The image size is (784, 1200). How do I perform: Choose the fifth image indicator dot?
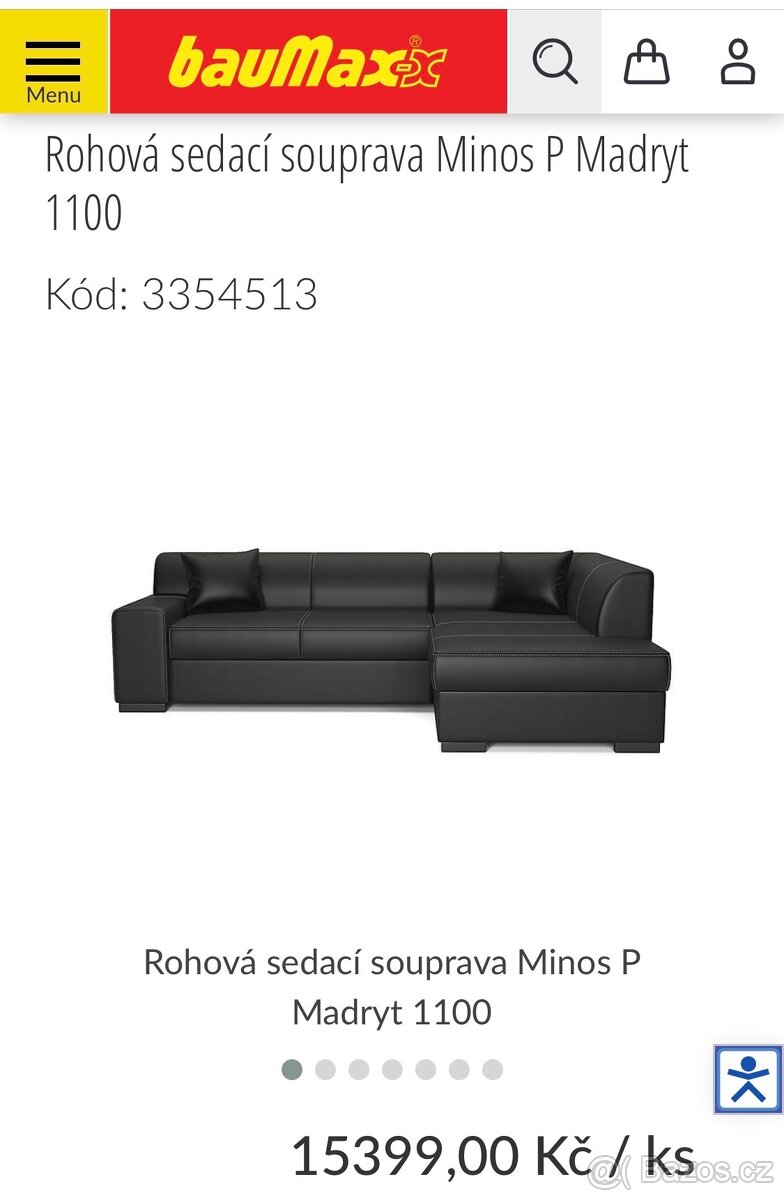pyautogui.click(x=426, y=1069)
